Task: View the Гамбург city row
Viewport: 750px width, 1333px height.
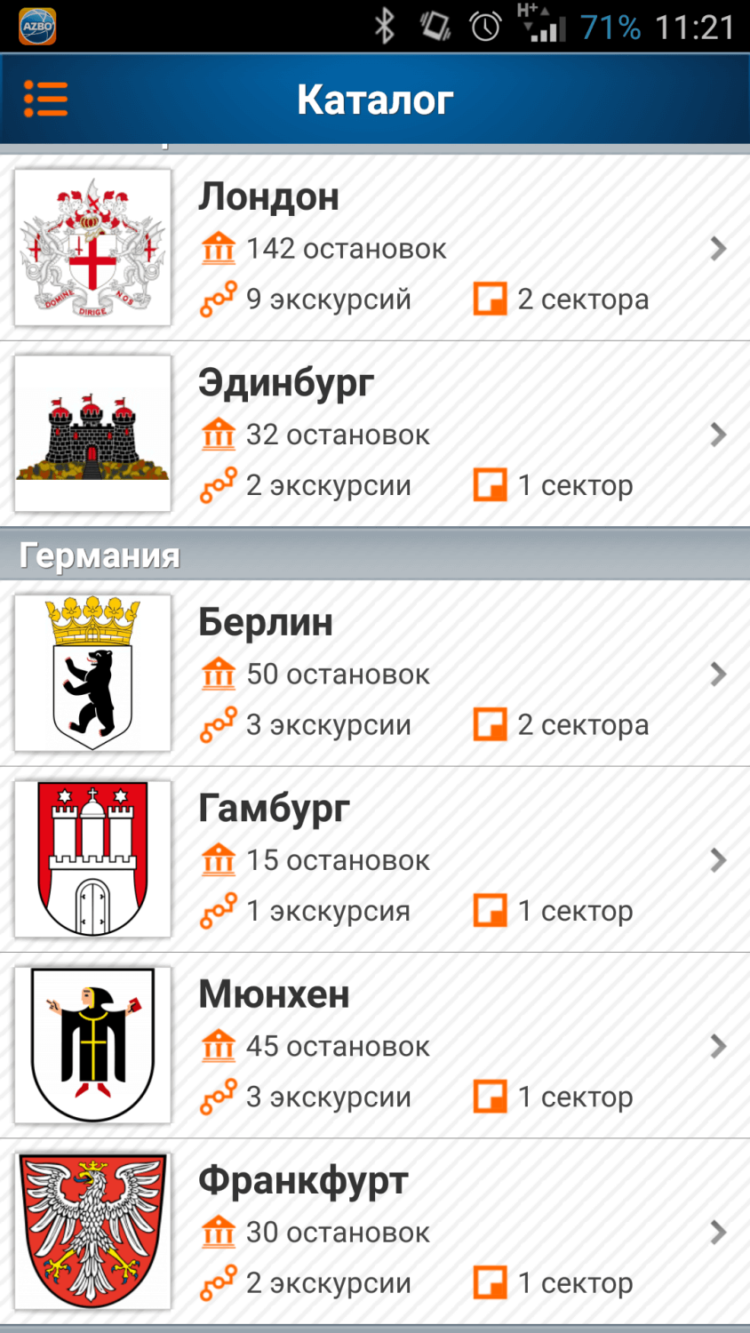Action: pos(375,859)
